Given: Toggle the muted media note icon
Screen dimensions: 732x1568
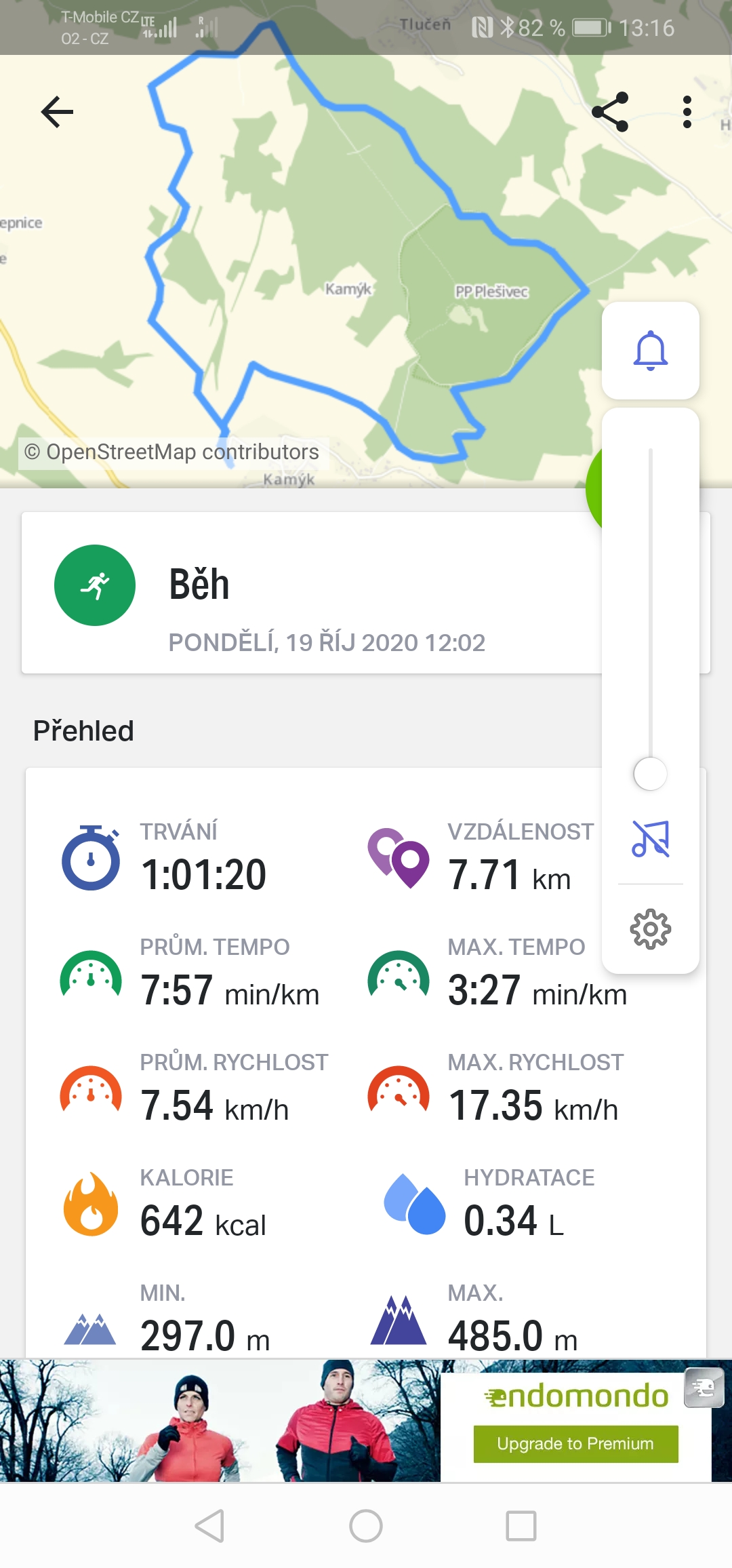Looking at the screenshot, I should tap(651, 839).
